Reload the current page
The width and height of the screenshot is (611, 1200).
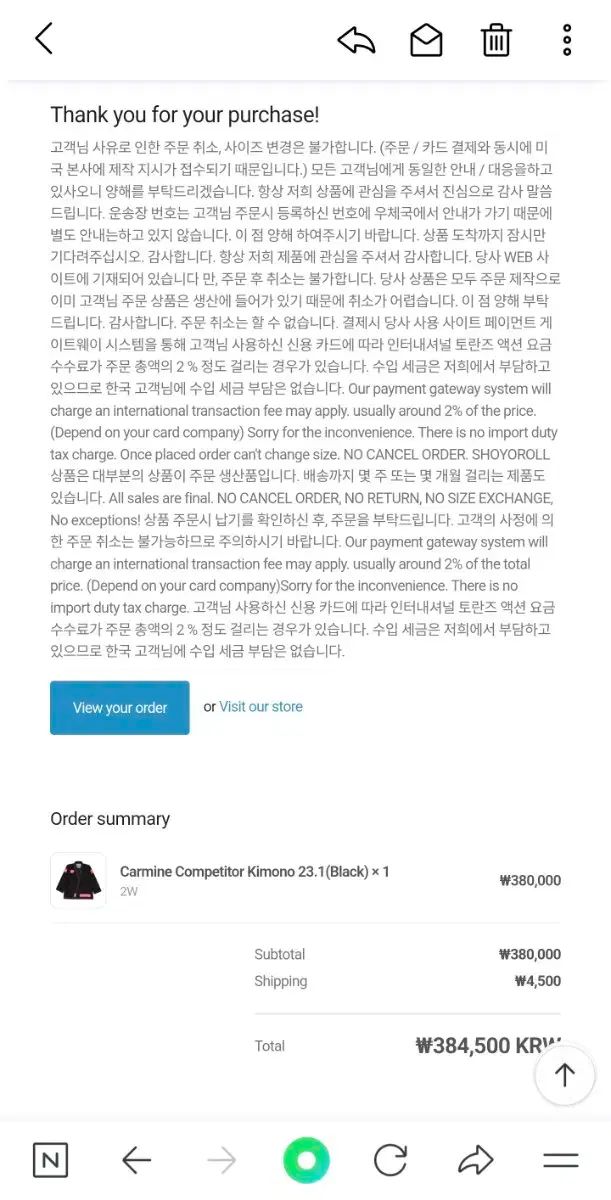coord(391,1160)
